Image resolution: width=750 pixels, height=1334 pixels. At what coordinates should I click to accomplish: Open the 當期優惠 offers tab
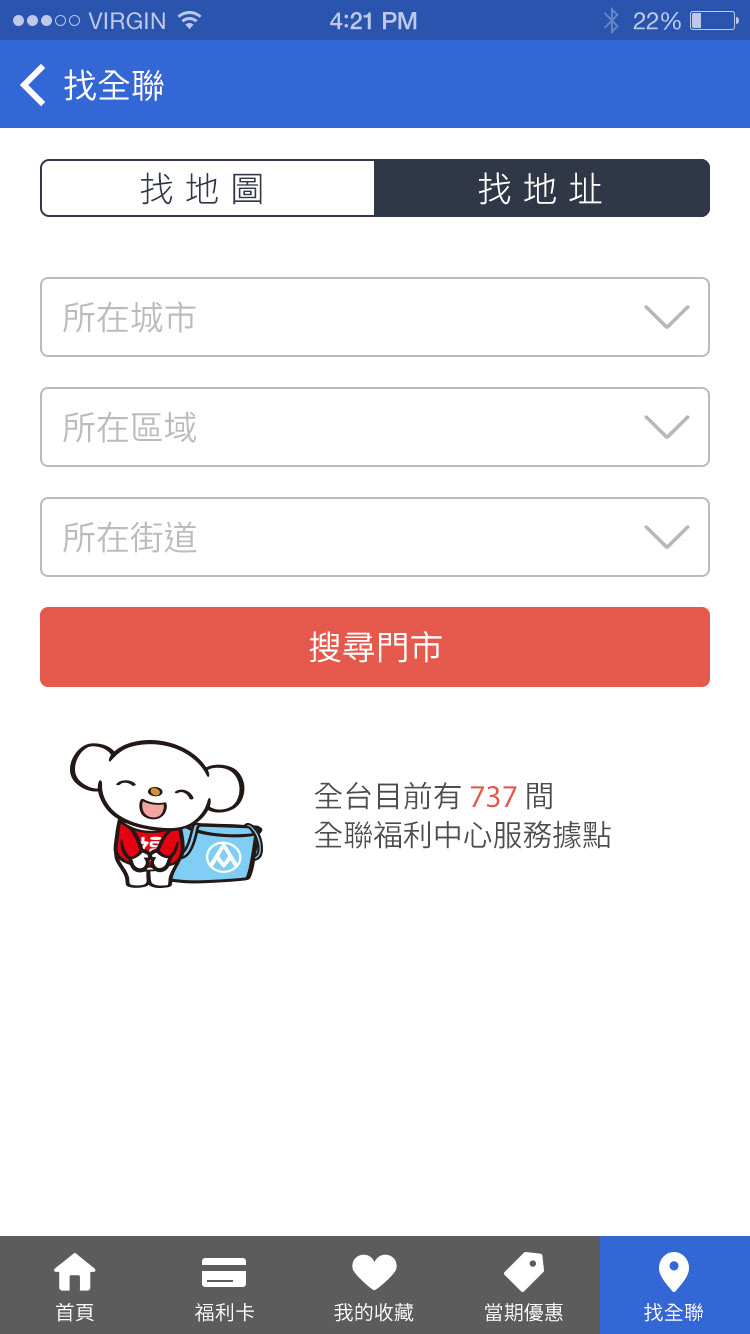point(525,1285)
